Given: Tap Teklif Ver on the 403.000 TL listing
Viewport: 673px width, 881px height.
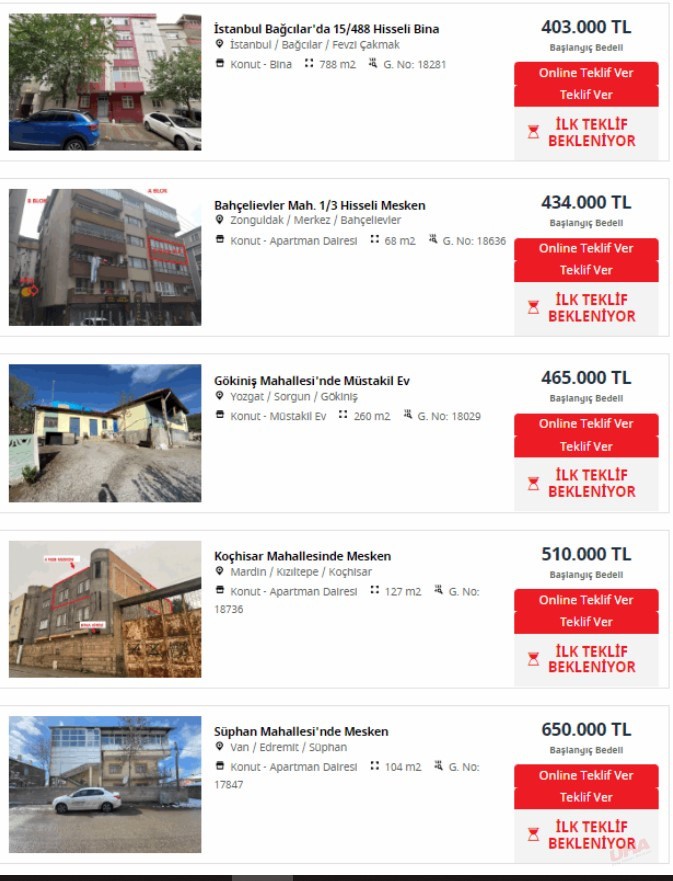Looking at the screenshot, I should [x=586, y=95].
